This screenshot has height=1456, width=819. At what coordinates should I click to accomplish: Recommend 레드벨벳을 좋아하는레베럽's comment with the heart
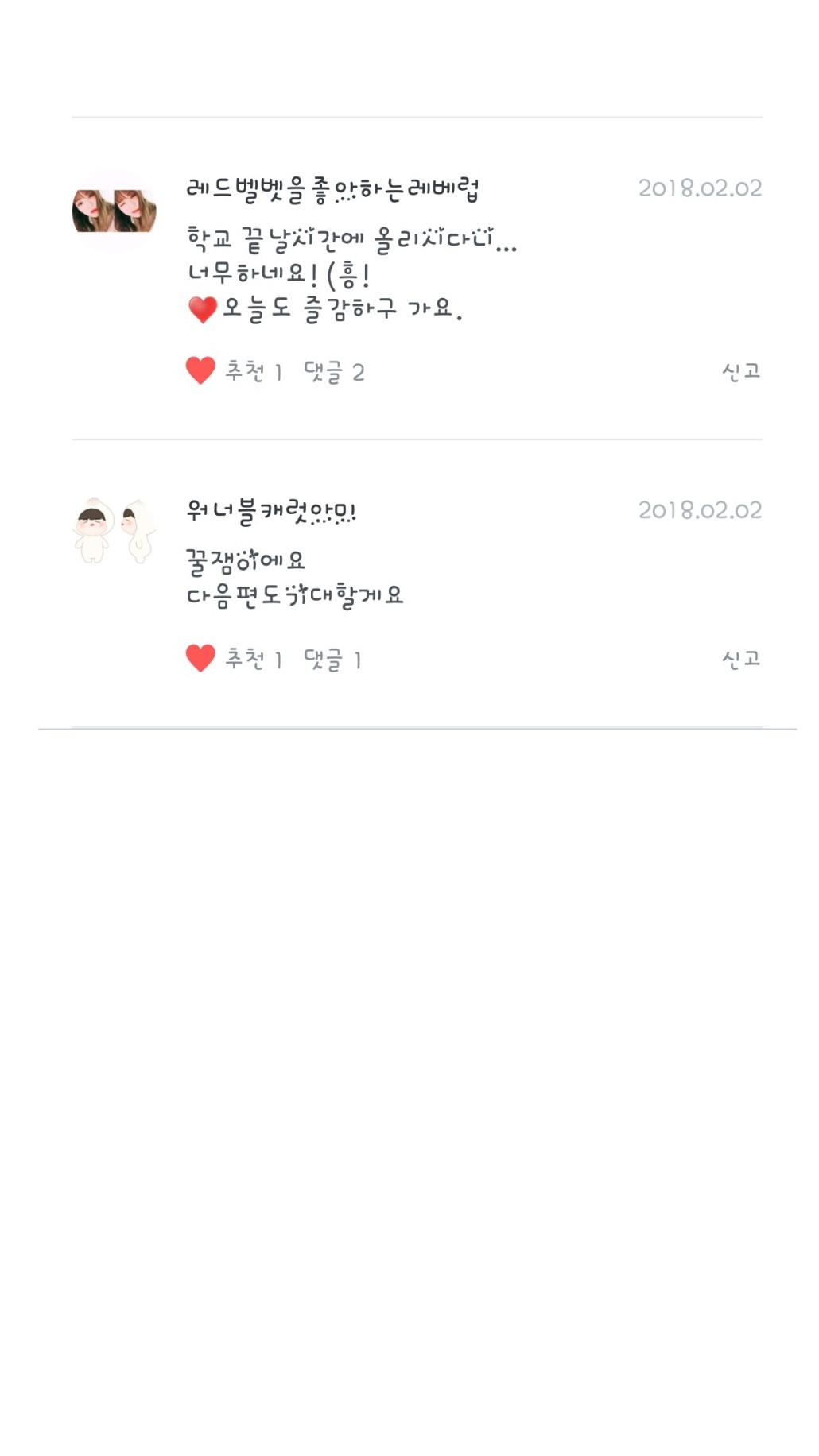coord(200,370)
